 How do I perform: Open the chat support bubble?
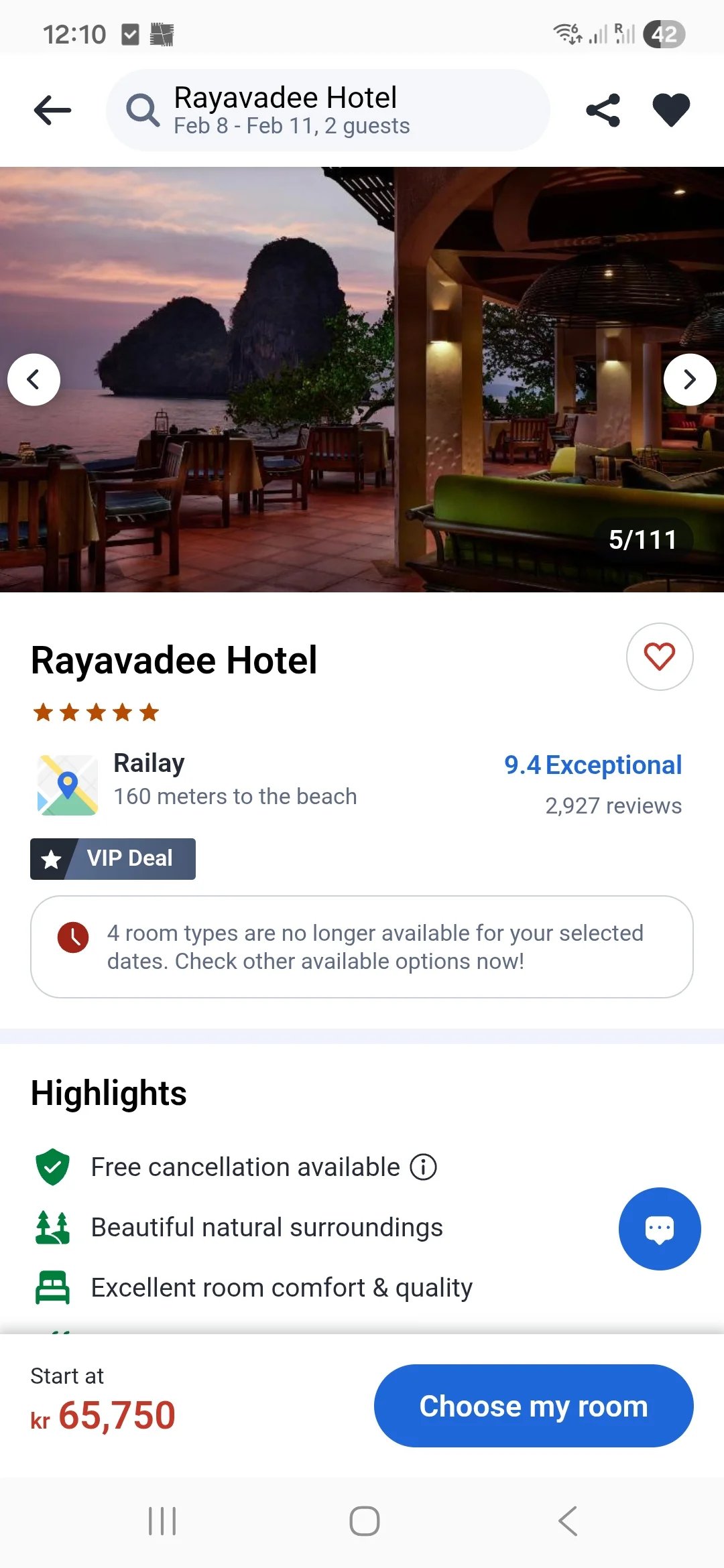click(659, 1228)
